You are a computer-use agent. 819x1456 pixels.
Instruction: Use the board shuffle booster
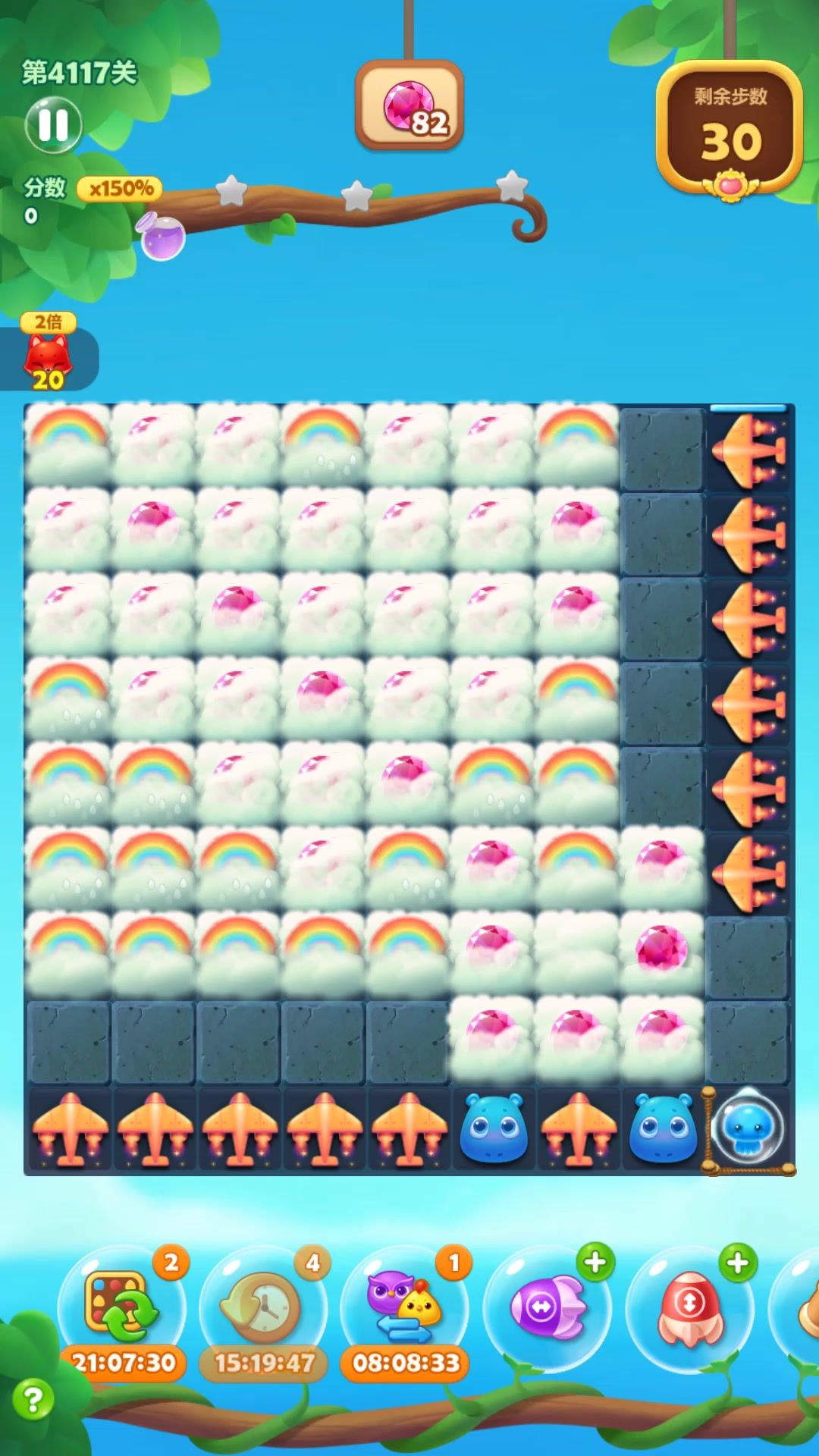[x=121, y=1307]
